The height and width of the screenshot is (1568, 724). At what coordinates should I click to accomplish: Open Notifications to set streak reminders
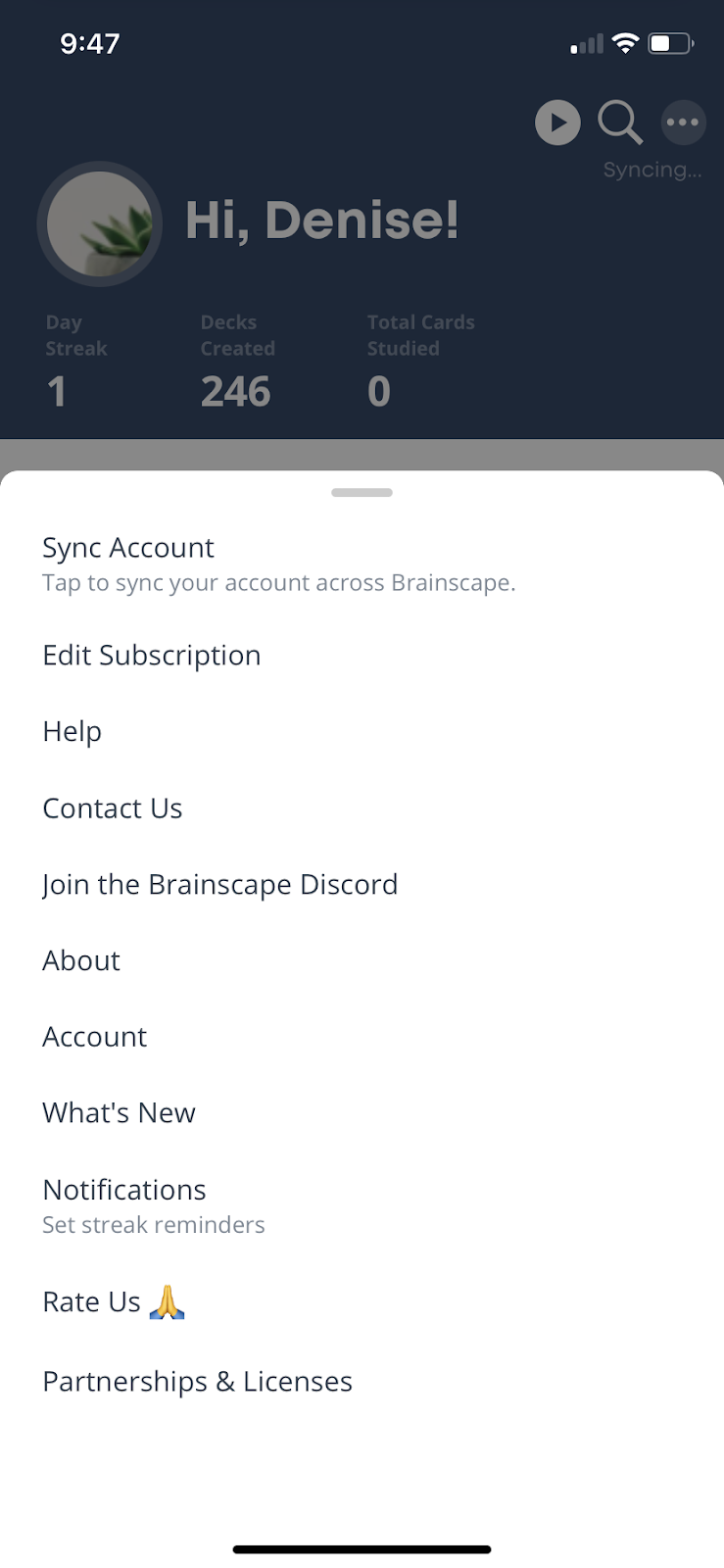362,1206
